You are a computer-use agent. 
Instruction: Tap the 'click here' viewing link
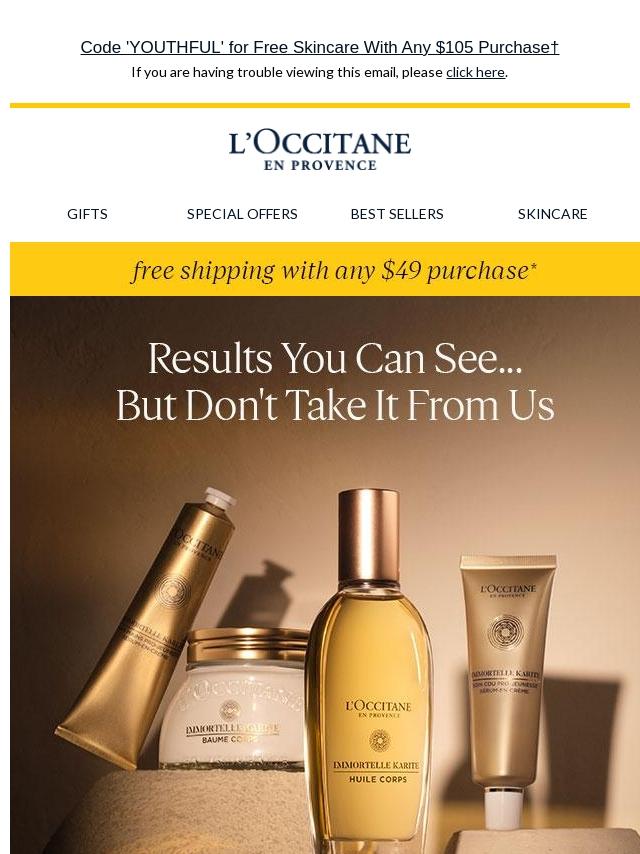tap(476, 72)
